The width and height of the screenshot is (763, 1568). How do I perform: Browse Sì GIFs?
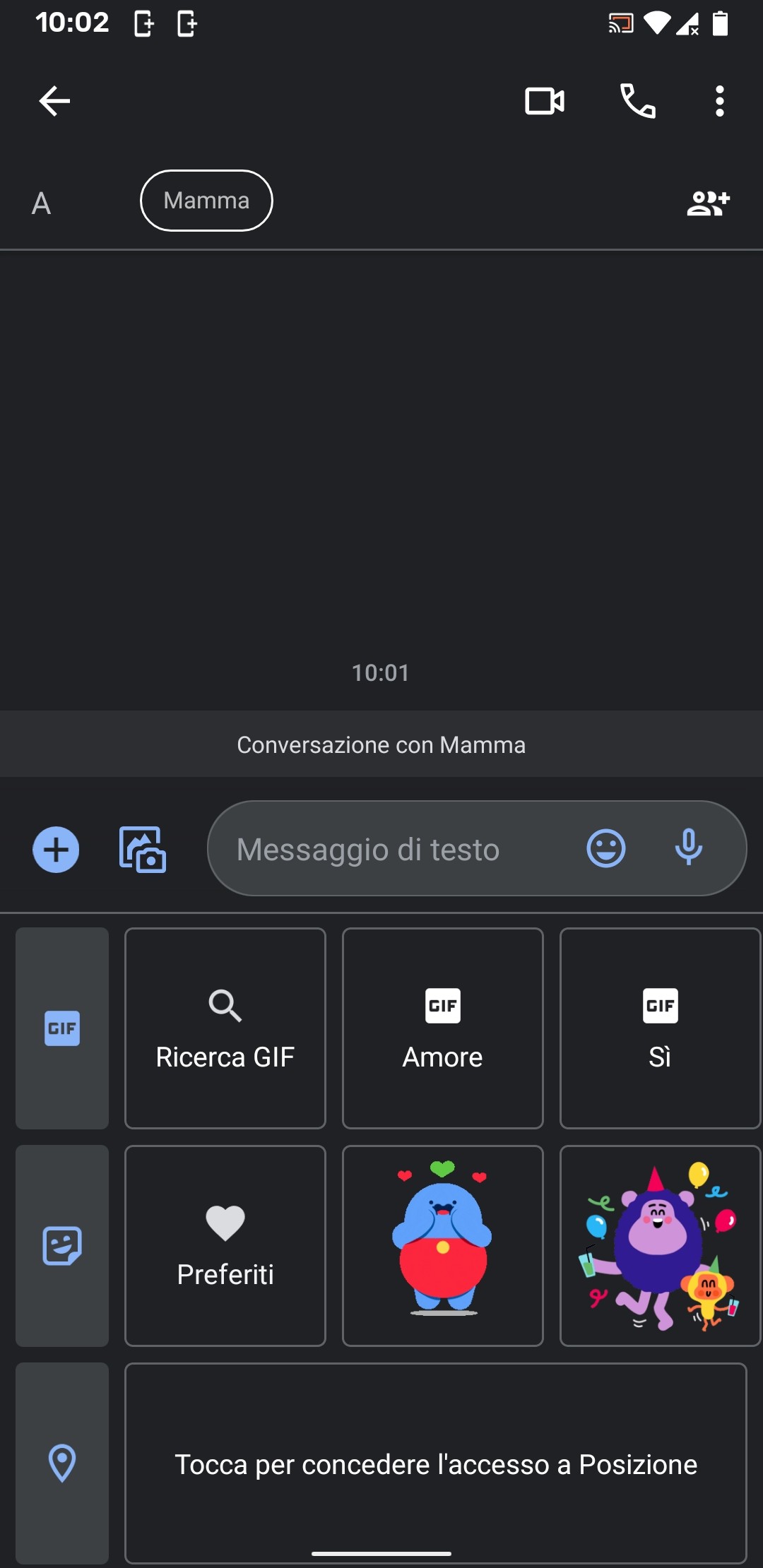(660, 1028)
